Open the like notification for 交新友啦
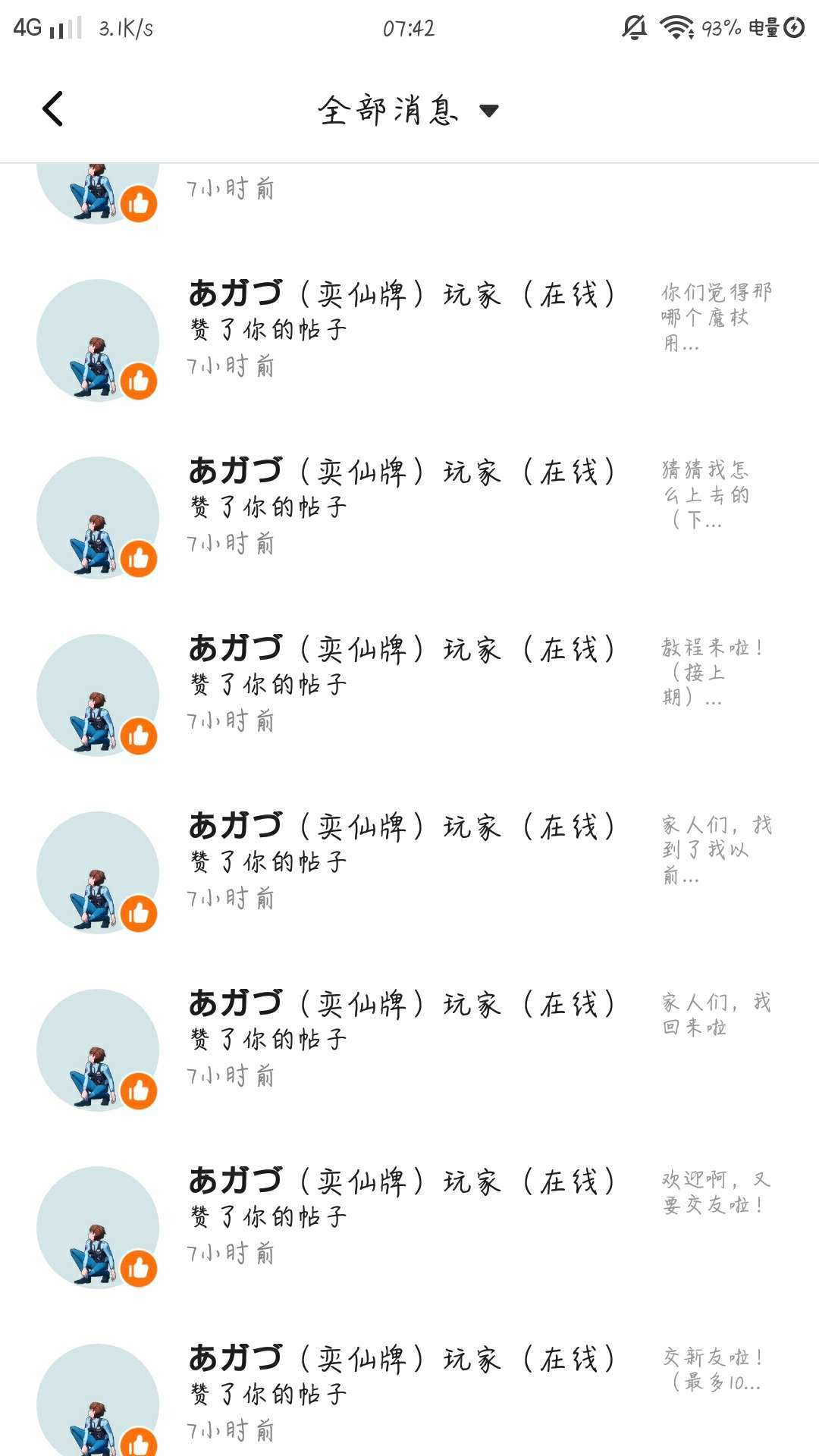 [409, 1394]
